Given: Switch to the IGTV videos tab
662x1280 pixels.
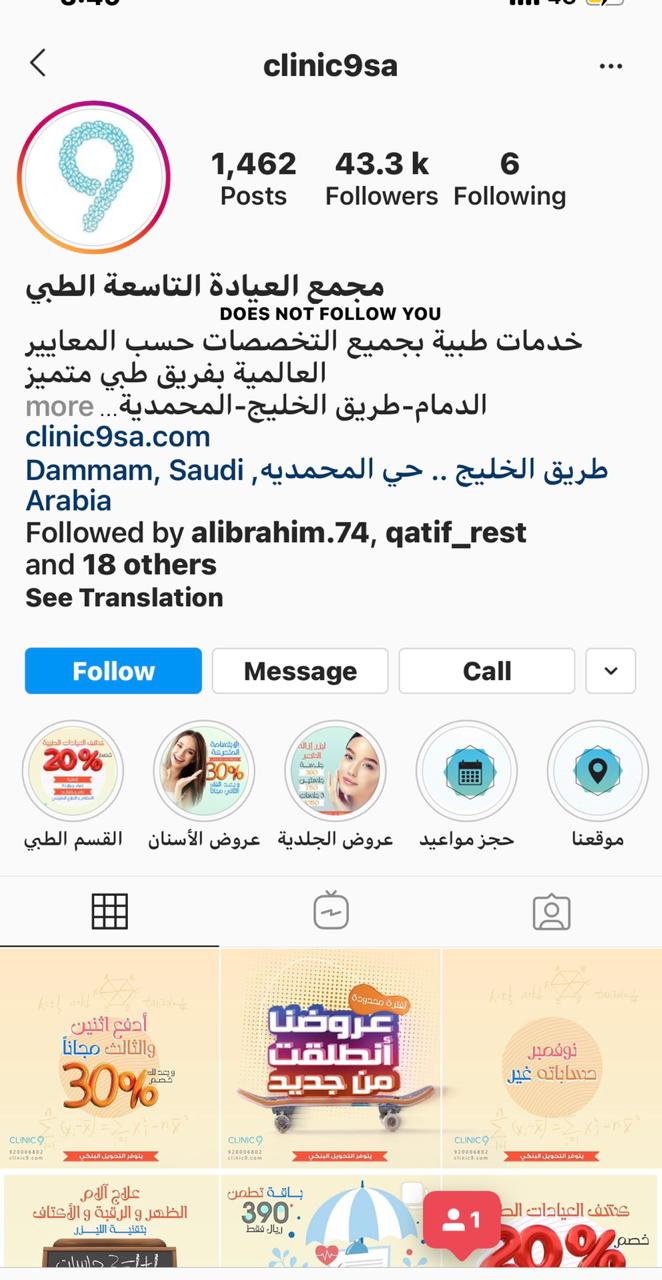Looking at the screenshot, I should tap(331, 911).
